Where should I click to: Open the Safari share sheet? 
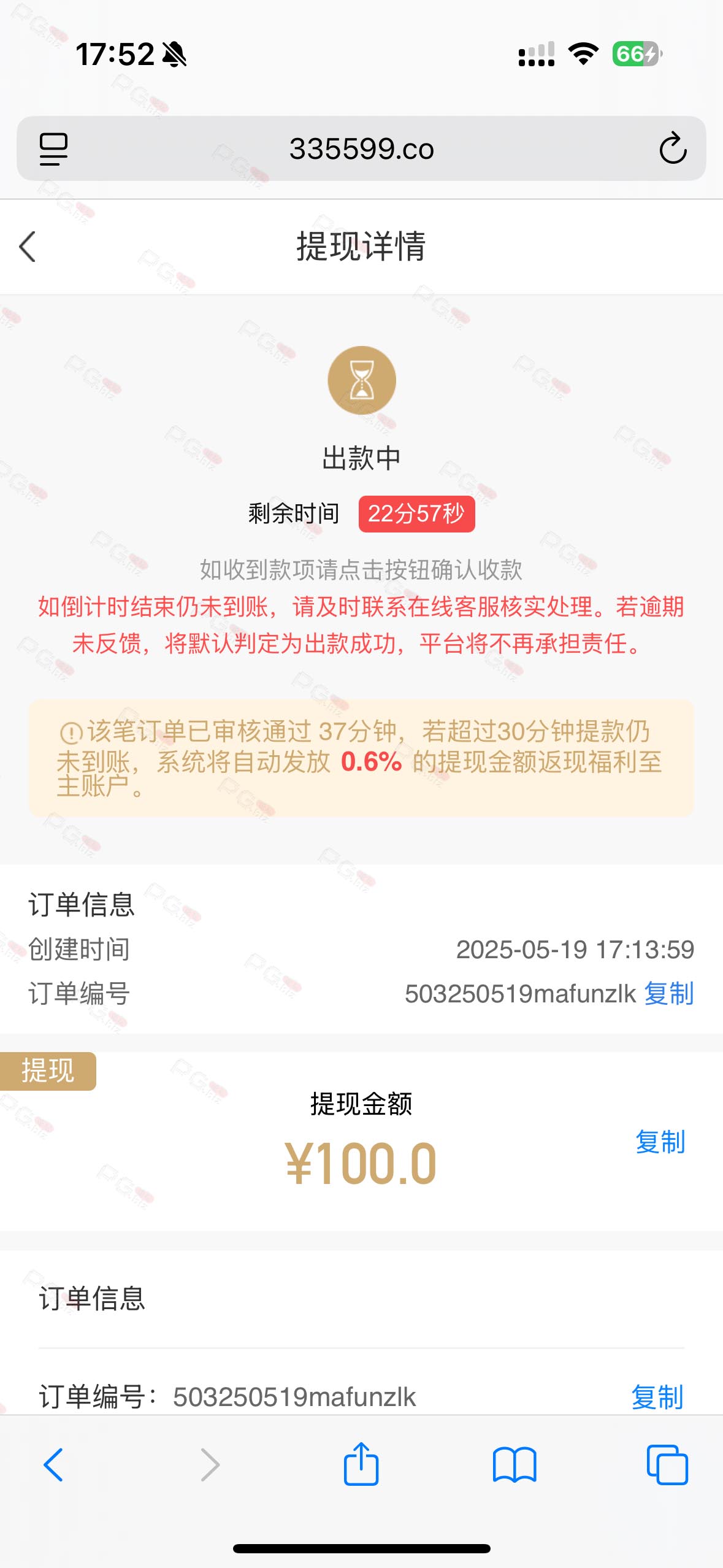pos(361,1465)
